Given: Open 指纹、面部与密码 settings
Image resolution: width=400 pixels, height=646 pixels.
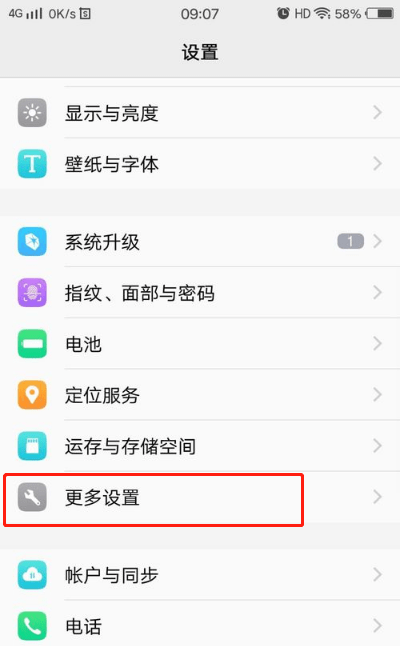Looking at the screenshot, I should (200, 293).
